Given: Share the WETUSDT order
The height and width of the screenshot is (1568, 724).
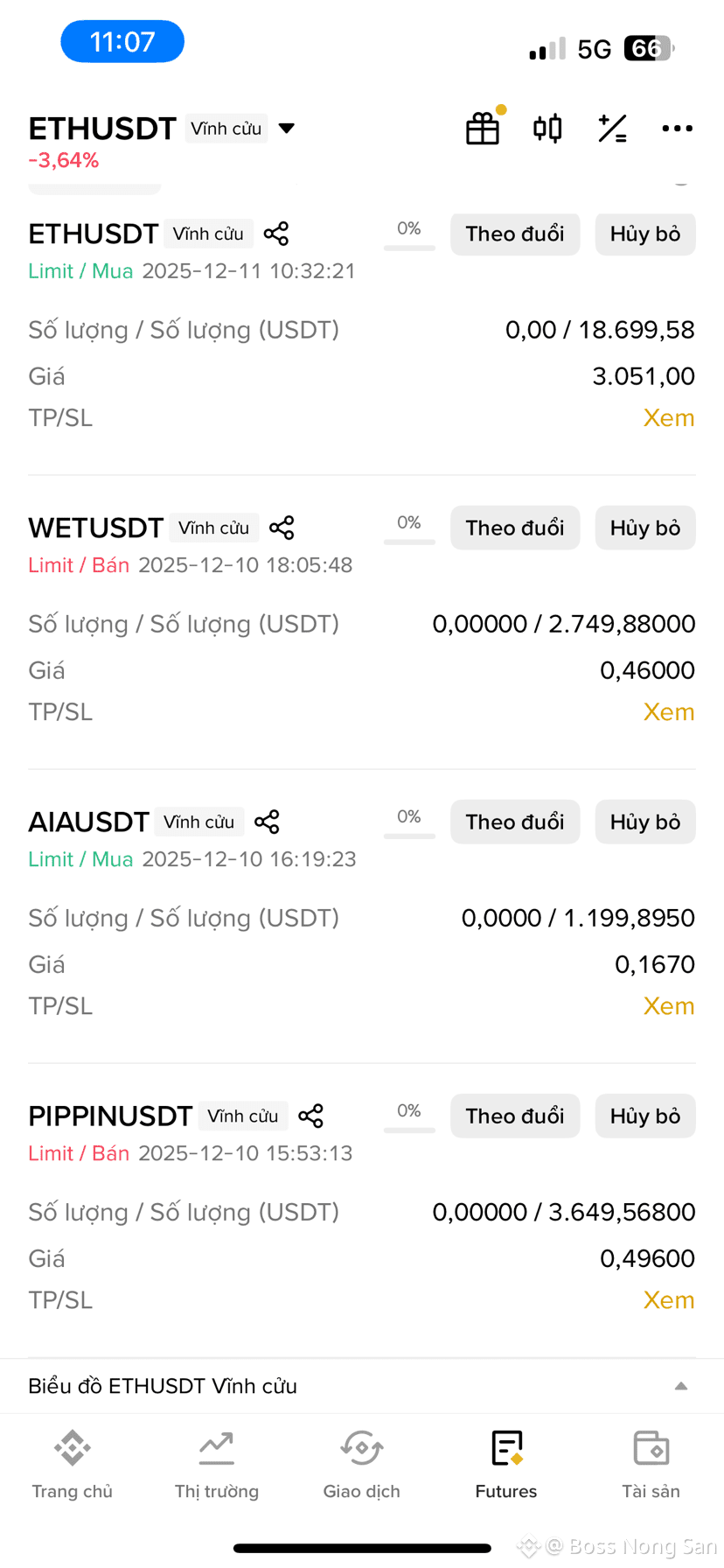Looking at the screenshot, I should tap(282, 528).
